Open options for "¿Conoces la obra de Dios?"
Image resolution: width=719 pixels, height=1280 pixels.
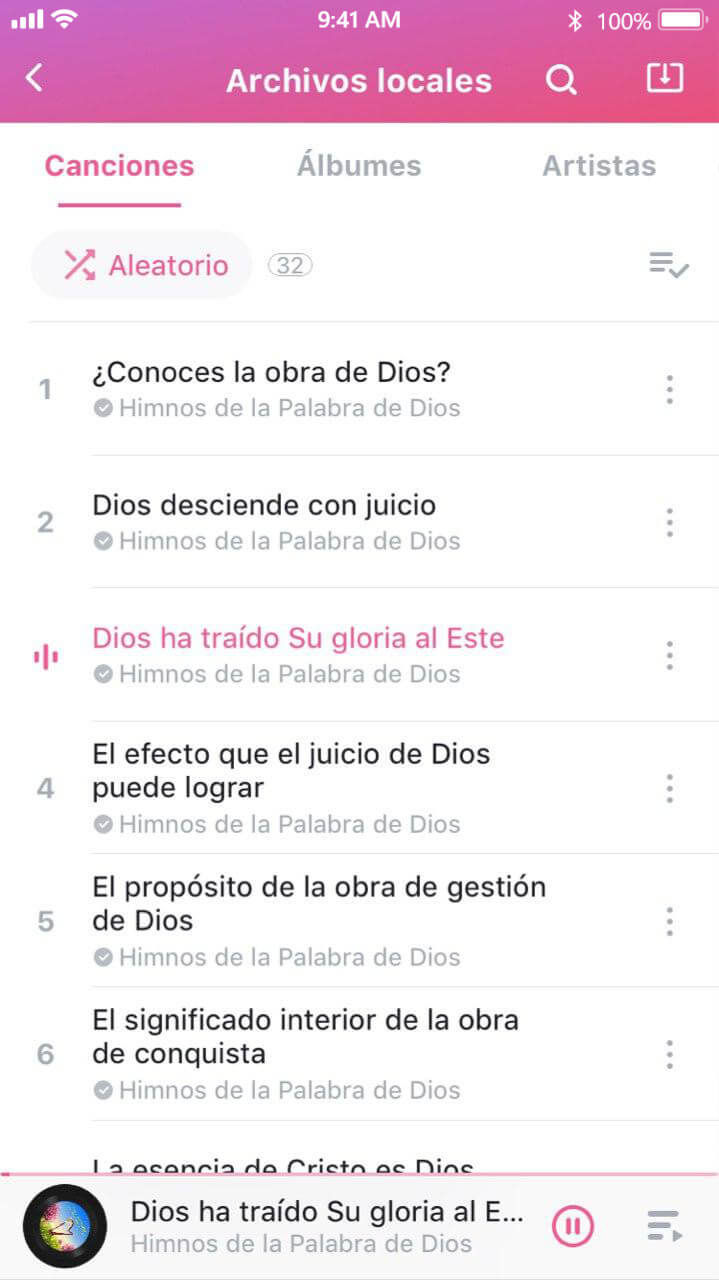tap(669, 389)
